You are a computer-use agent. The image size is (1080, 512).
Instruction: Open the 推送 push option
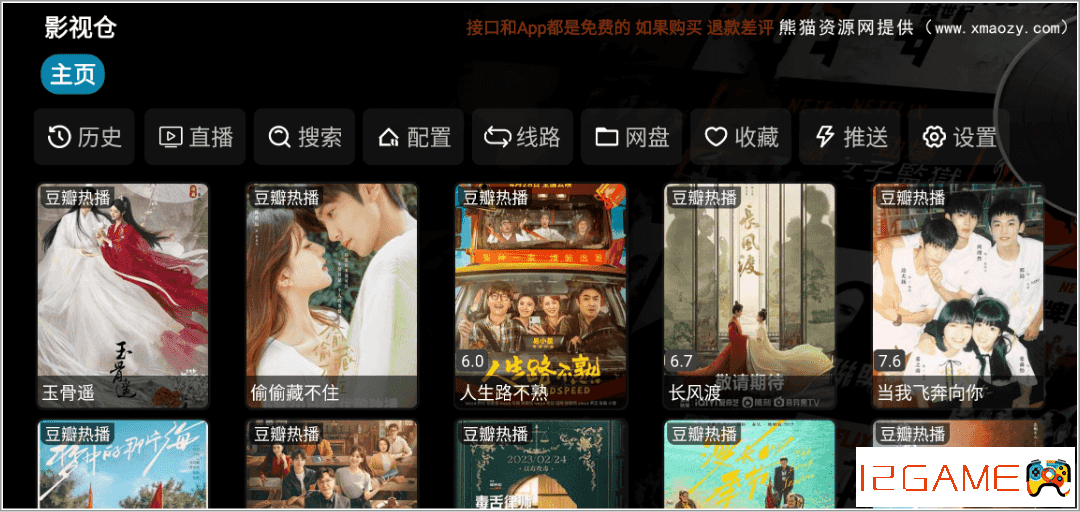coord(851,137)
